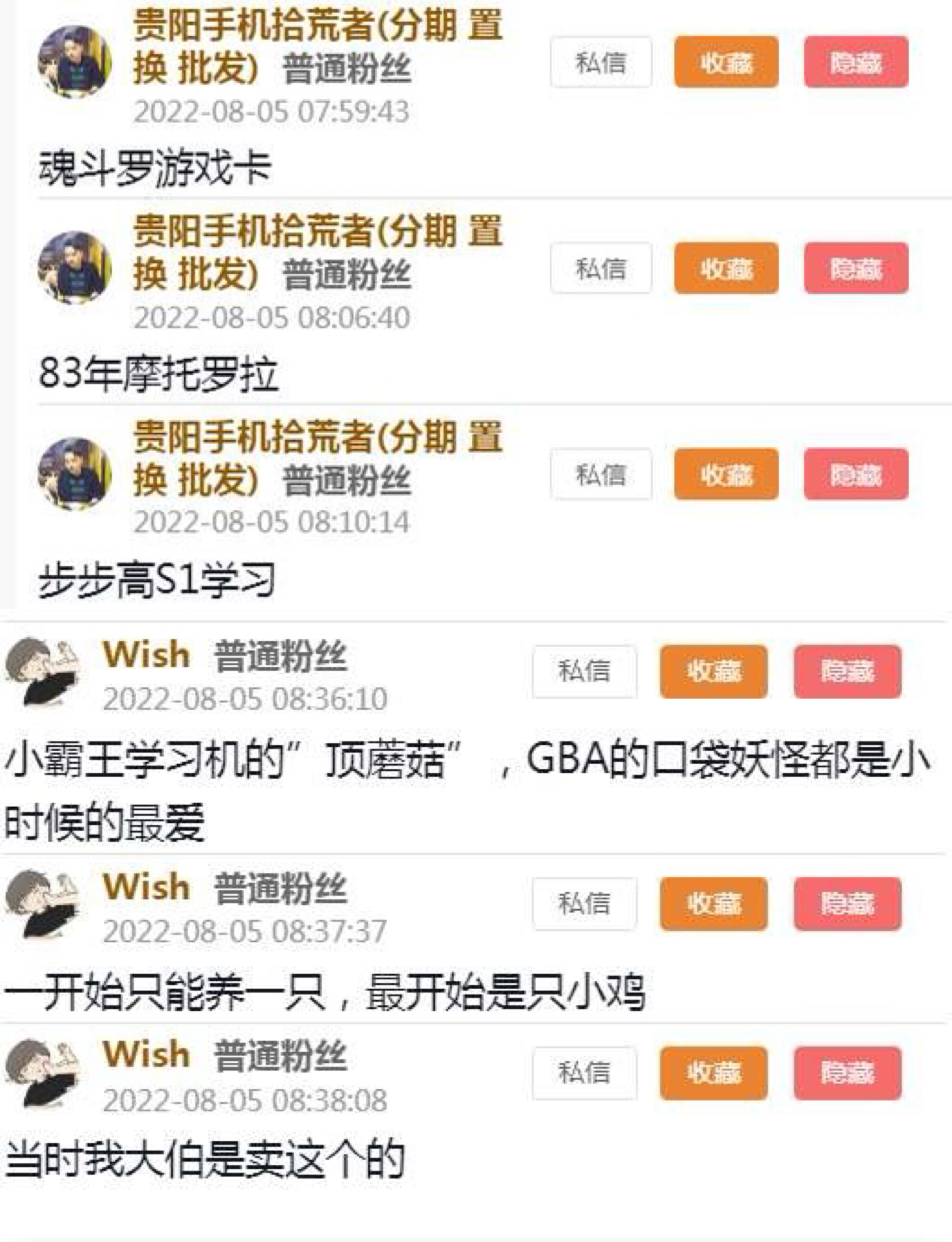Send 私信 to author of 83年摩托罗拉 comment
The width and height of the screenshot is (952, 1242).
600,268
